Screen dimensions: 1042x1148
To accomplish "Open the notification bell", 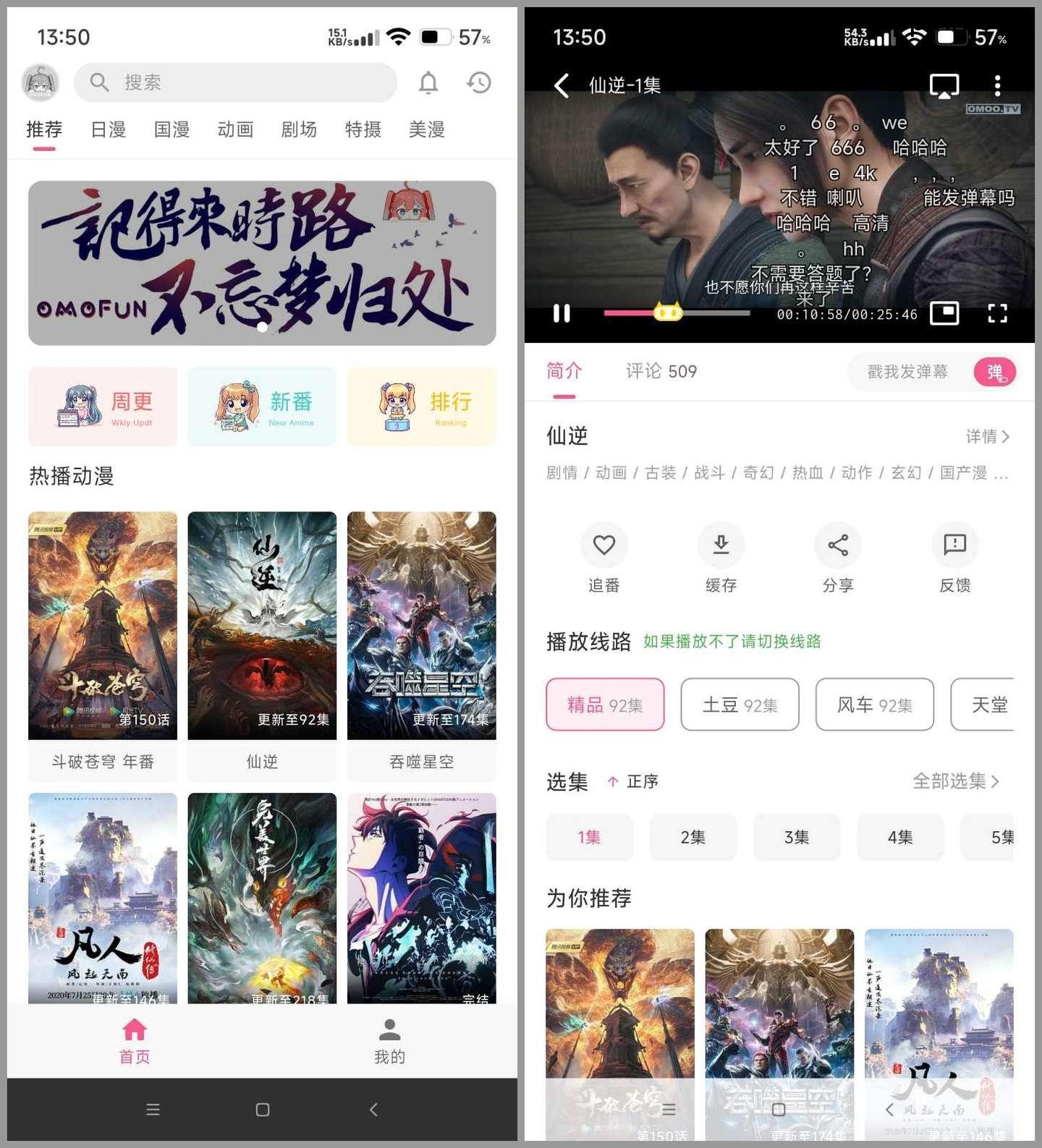I will 427,83.
